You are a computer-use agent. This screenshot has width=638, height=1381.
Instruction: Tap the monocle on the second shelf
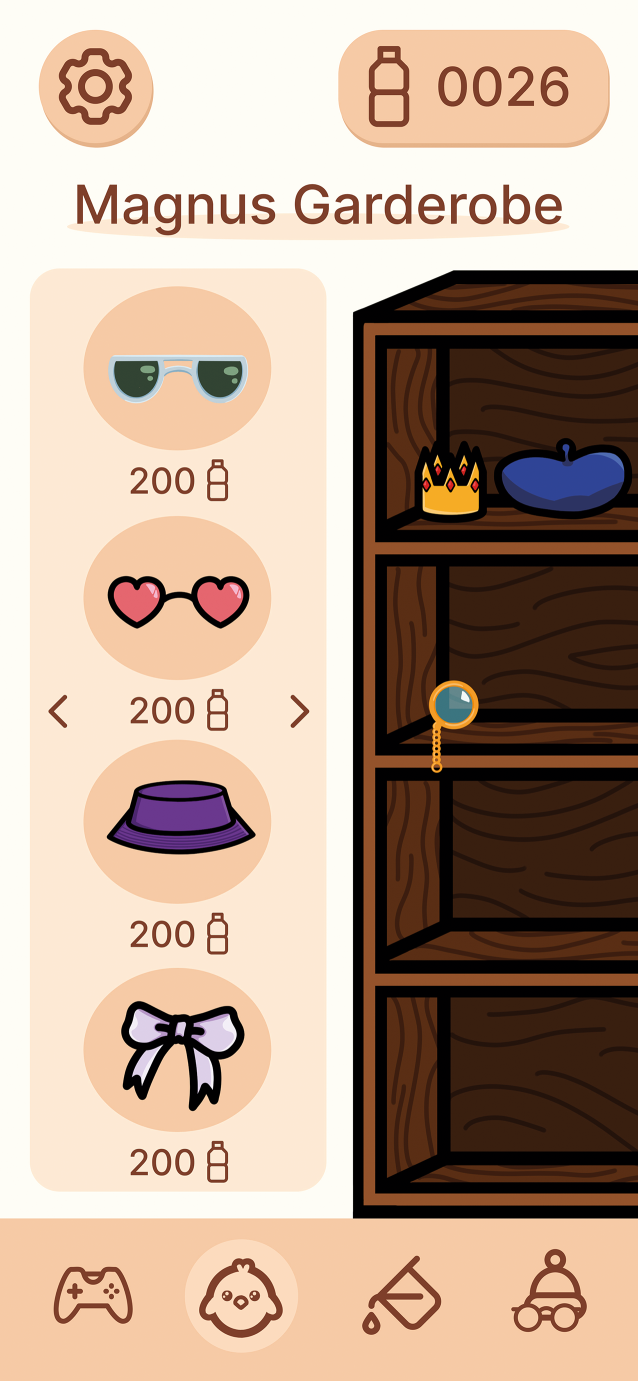pos(453,705)
